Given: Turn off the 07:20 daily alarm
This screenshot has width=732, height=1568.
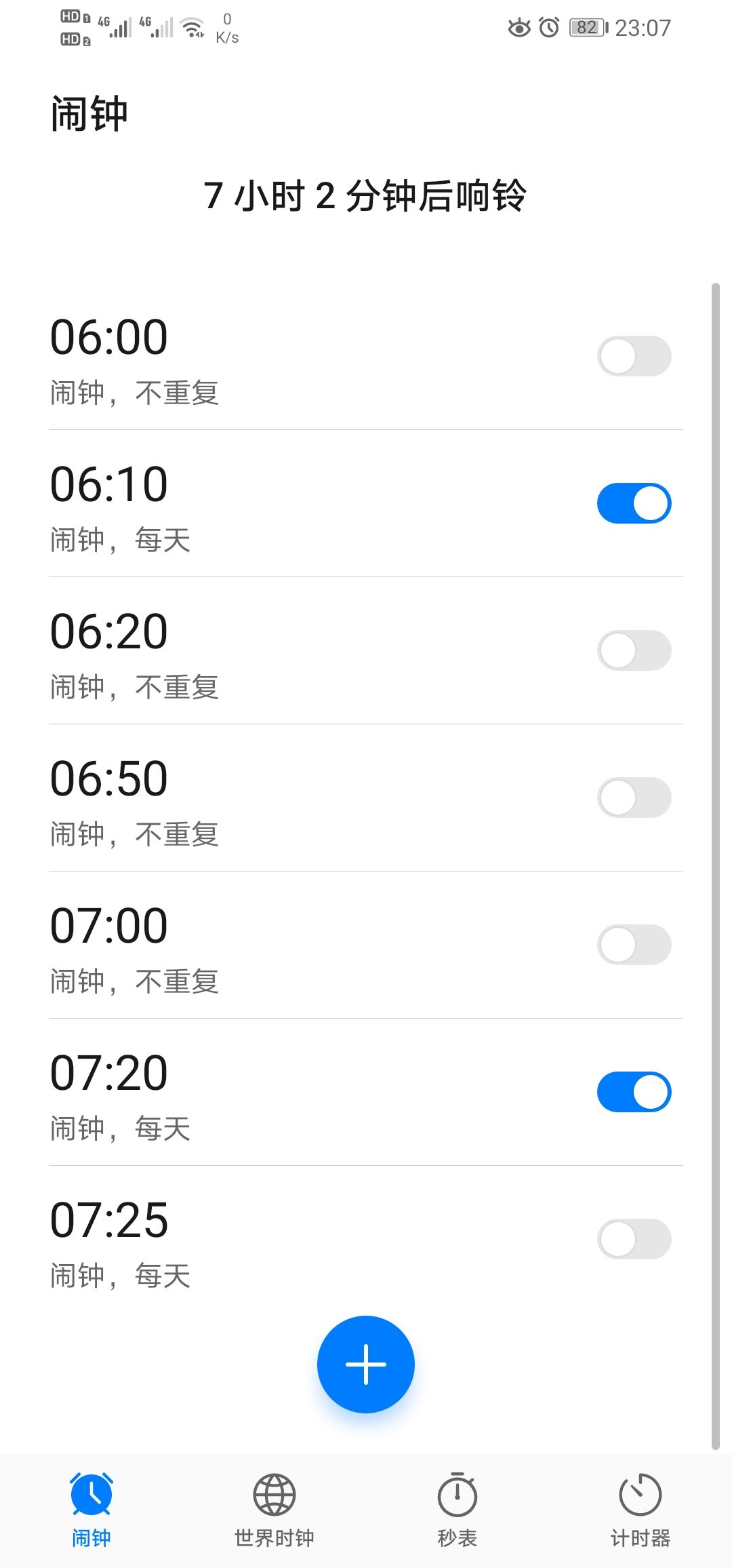Looking at the screenshot, I should click(x=634, y=1092).
